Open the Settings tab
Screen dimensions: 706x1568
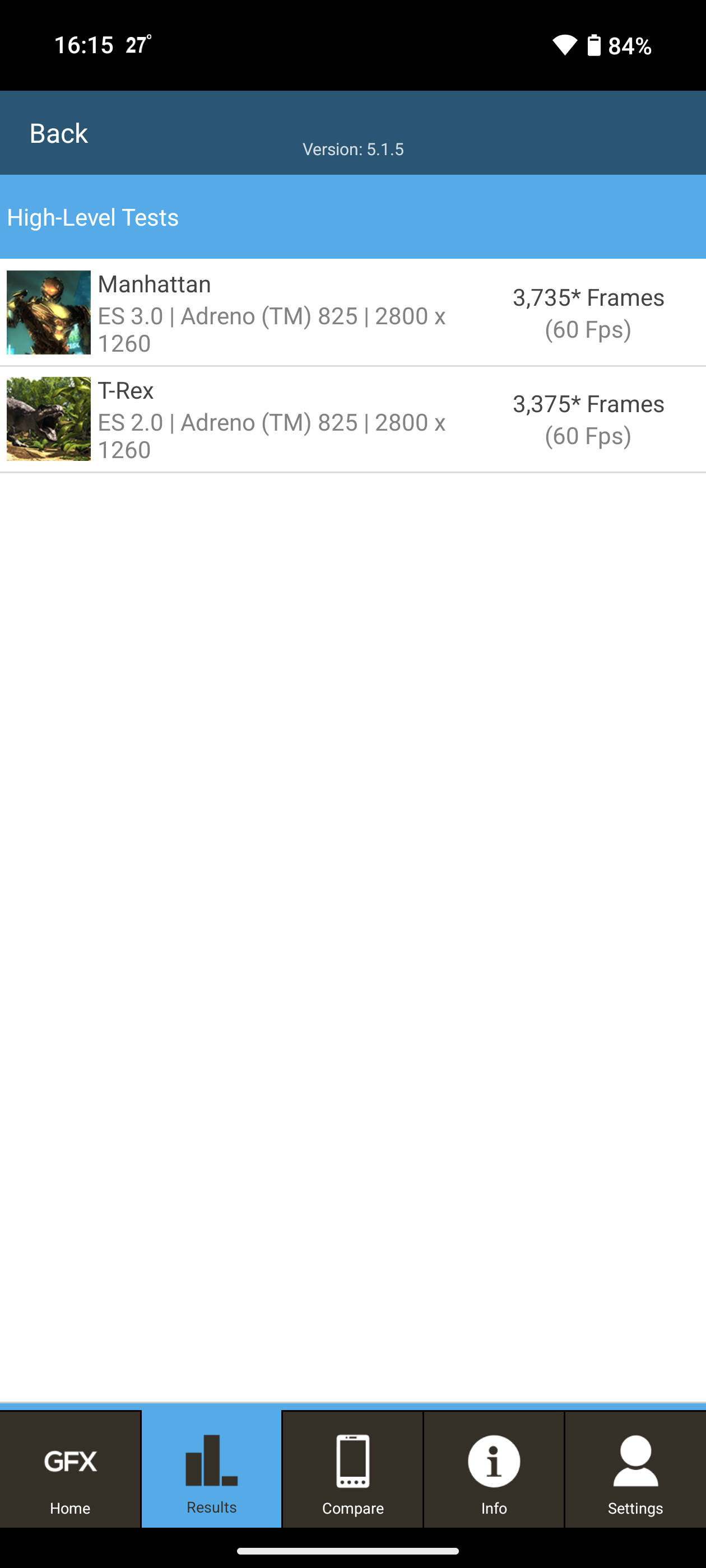635,1469
